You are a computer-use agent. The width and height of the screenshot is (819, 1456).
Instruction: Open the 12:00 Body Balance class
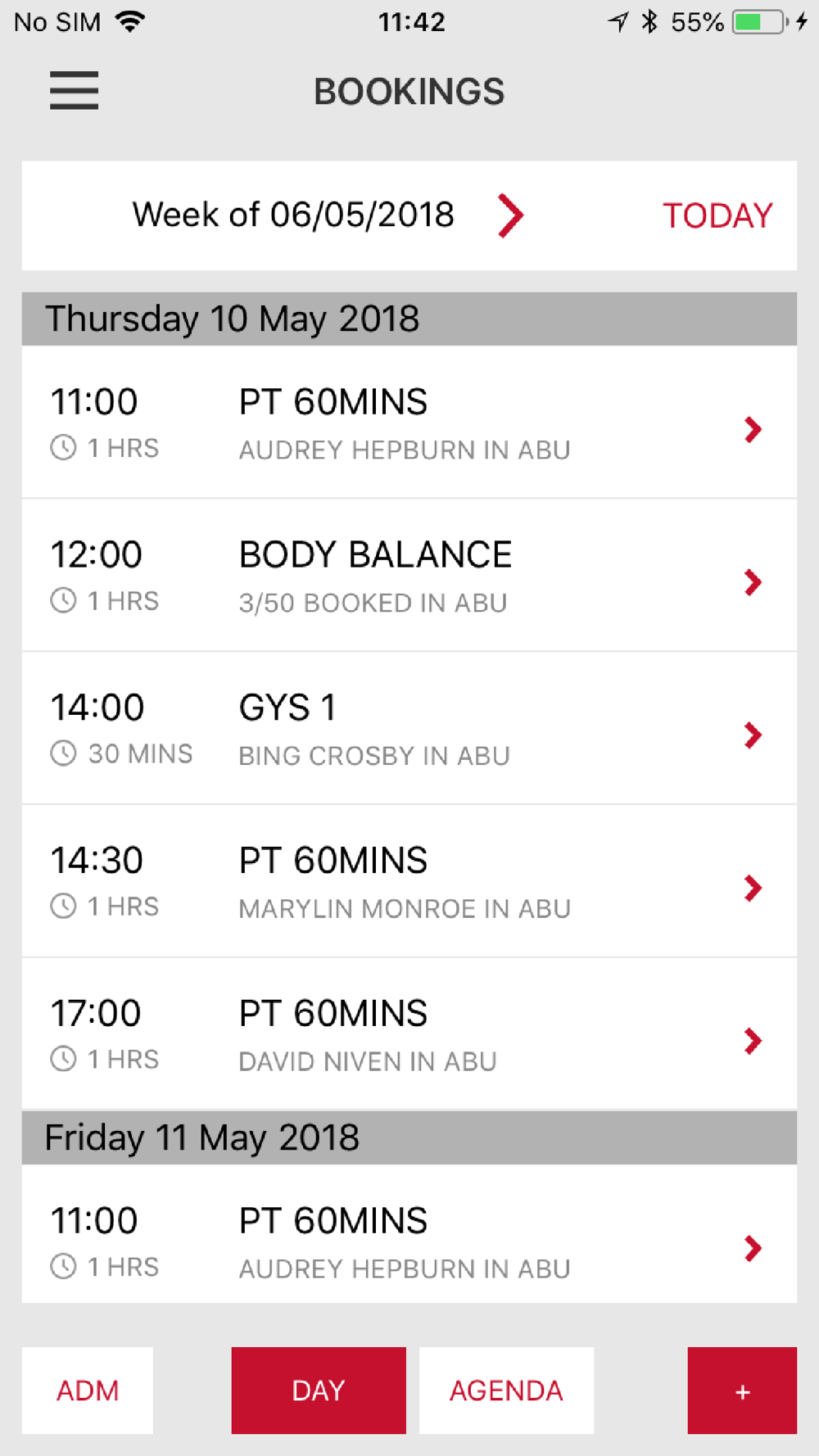pos(409,575)
